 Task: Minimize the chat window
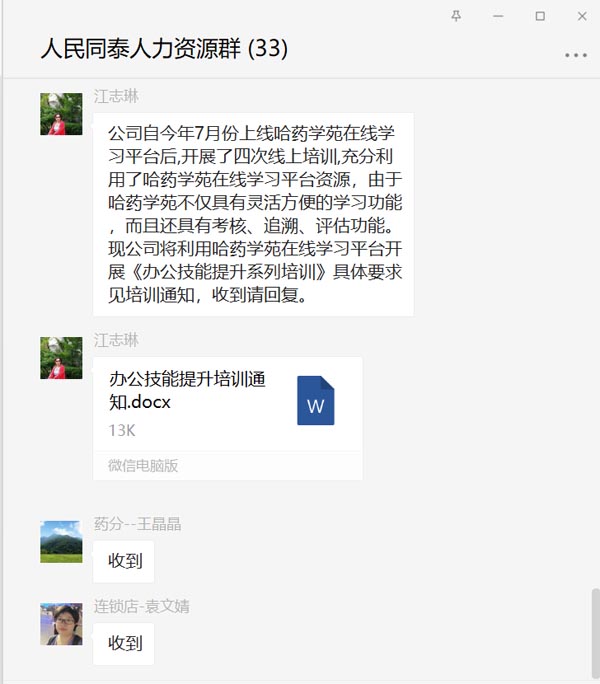click(x=498, y=16)
